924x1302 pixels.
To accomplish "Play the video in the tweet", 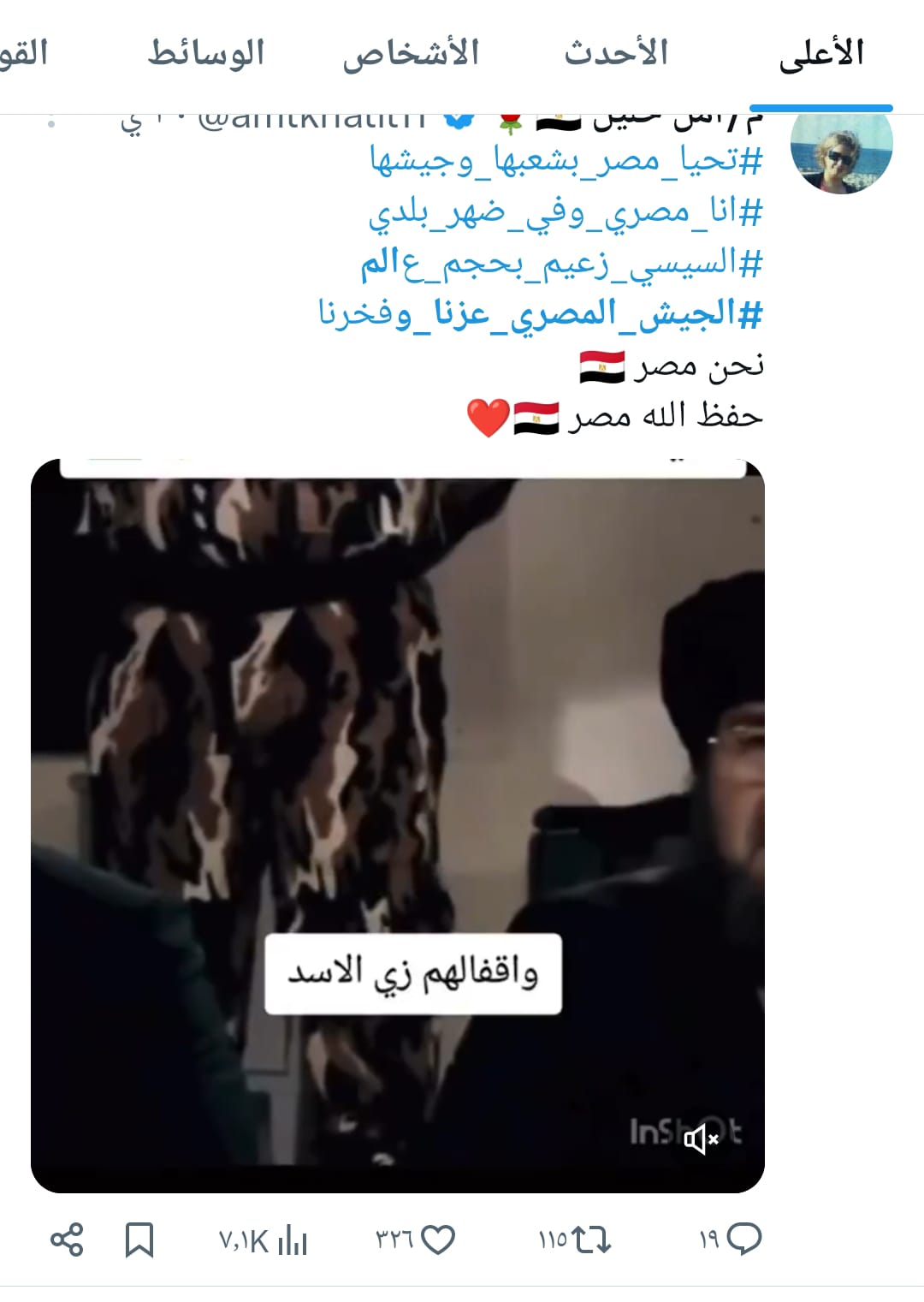I will click(397, 770).
